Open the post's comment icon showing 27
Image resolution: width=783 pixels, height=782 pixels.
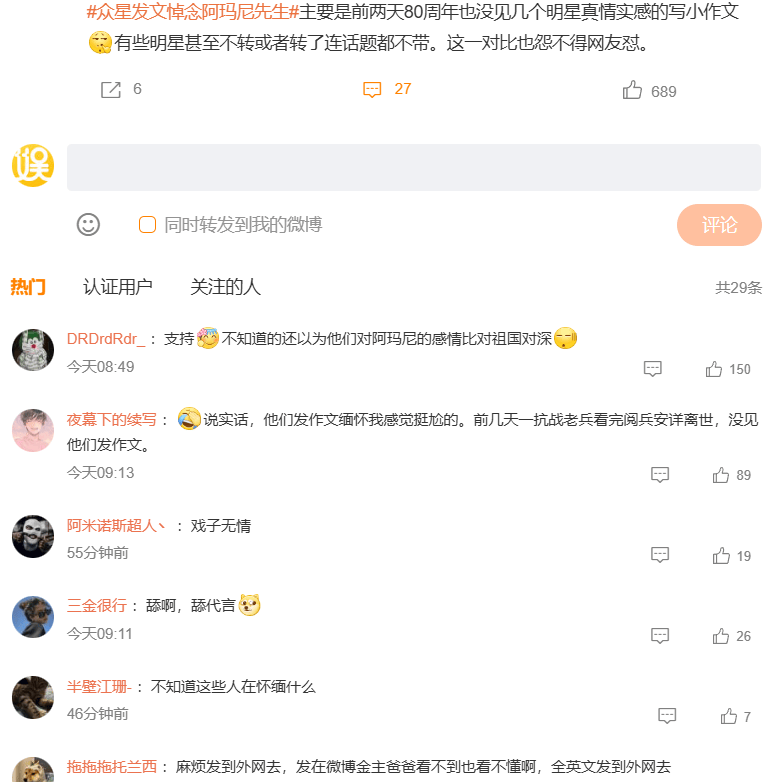(x=372, y=90)
